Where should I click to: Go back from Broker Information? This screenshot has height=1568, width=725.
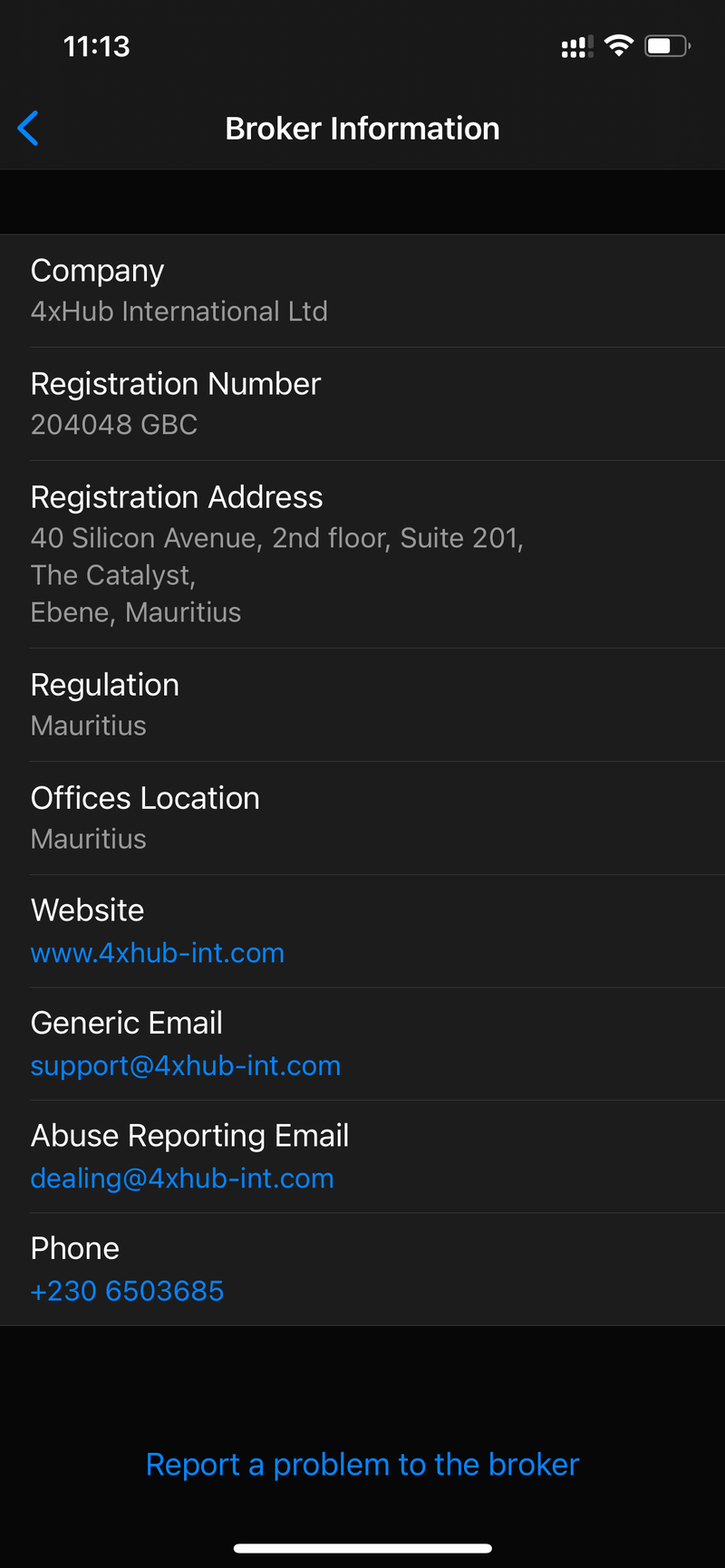point(29,128)
